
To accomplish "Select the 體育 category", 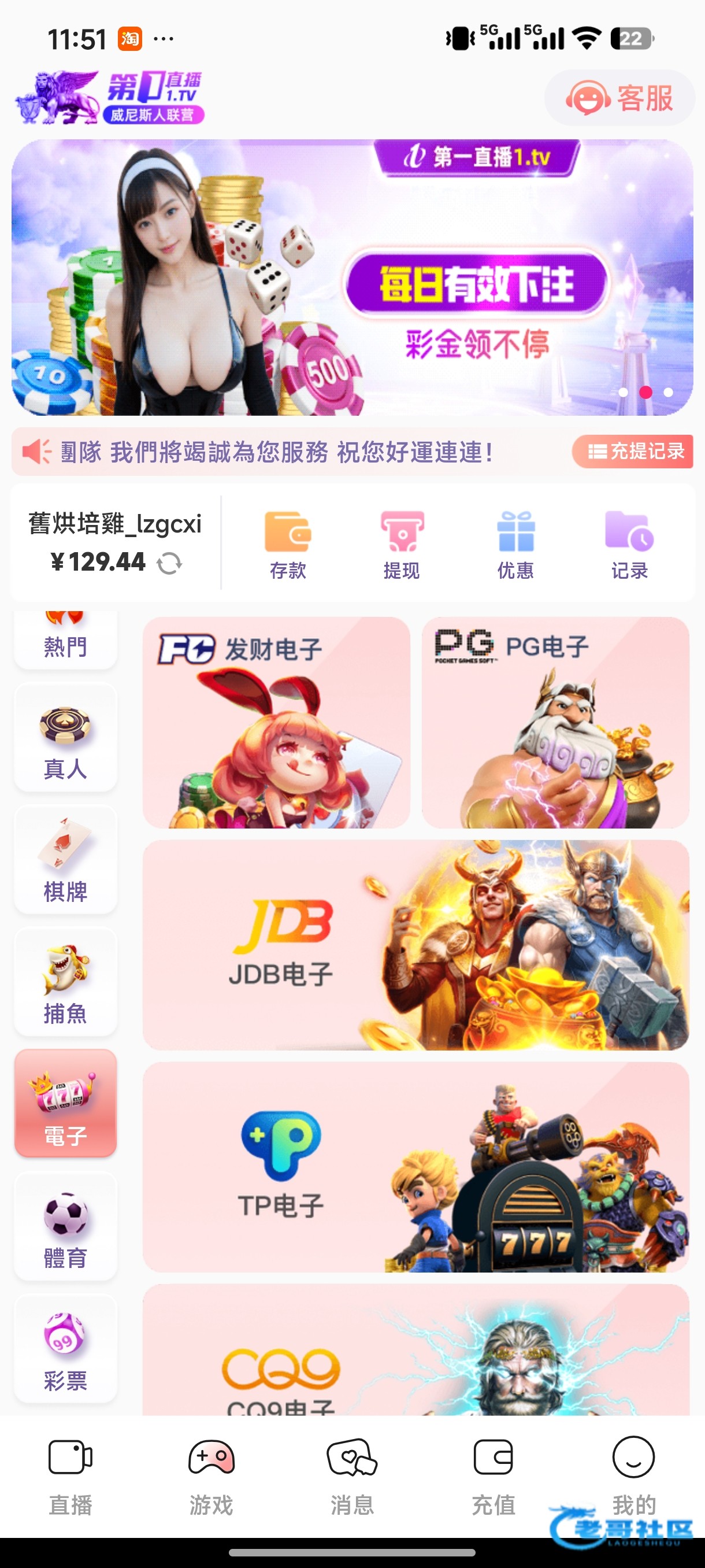I will [x=66, y=1226].
